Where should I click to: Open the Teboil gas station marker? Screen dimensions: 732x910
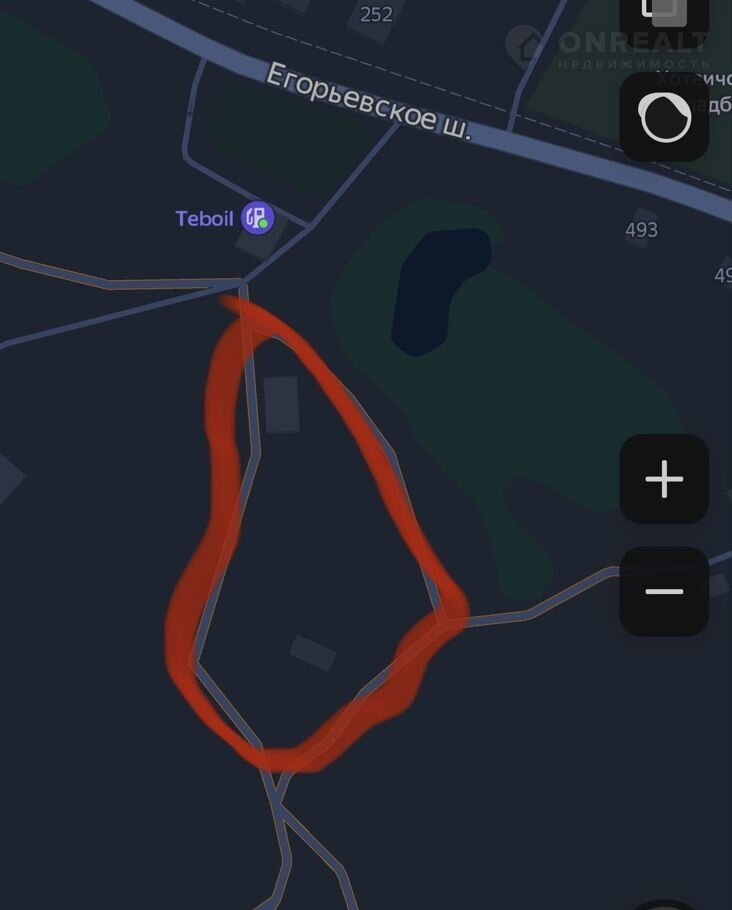coord(258,217)
